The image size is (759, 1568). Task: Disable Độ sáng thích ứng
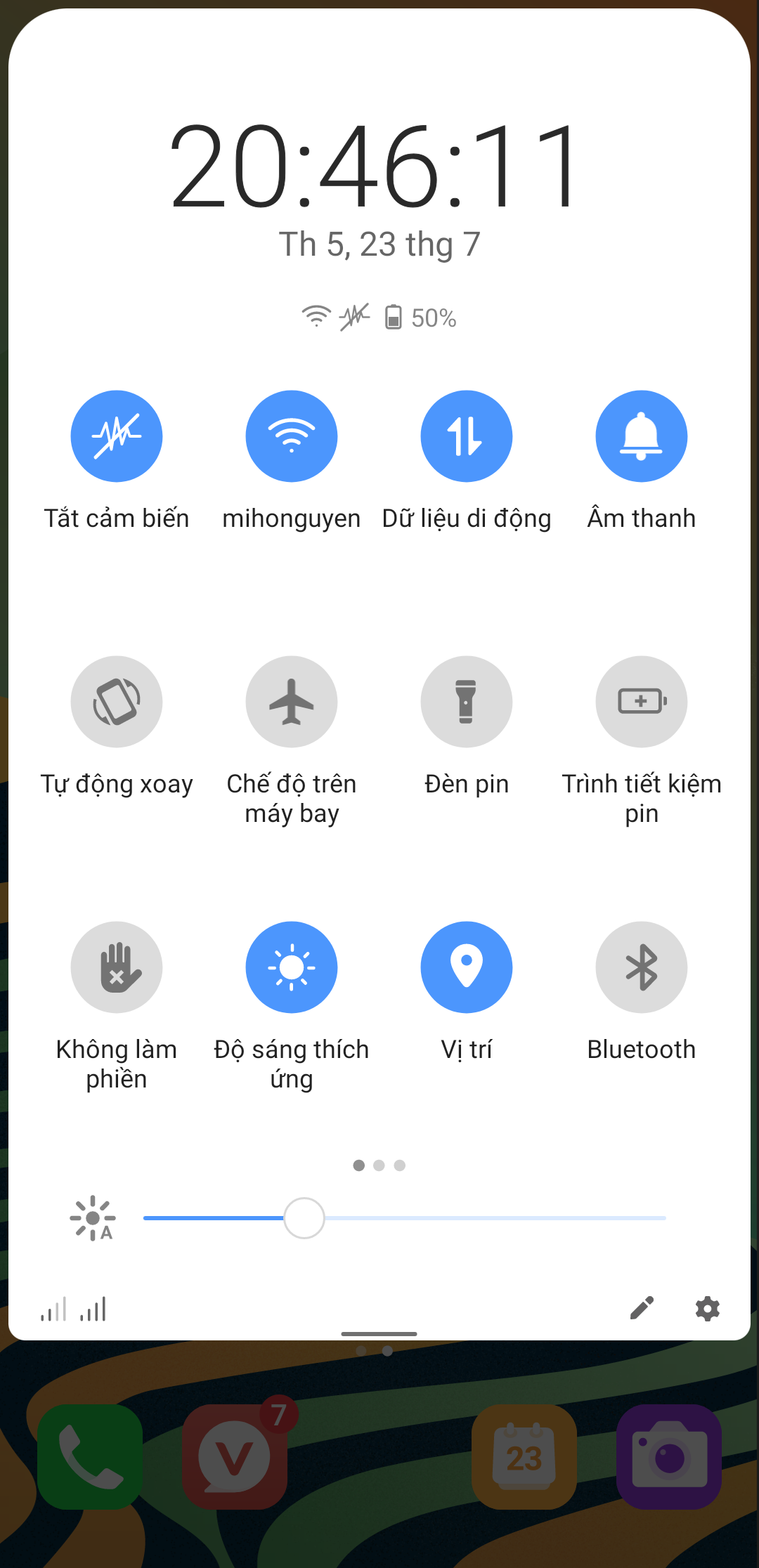[x=292, y=967]
